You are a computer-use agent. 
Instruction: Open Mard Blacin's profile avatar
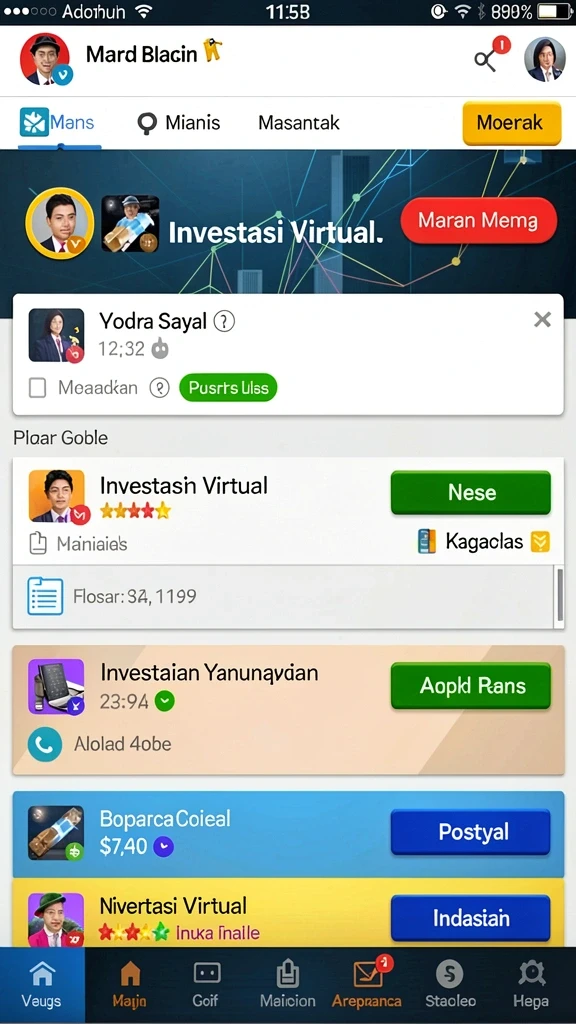pyautogui.click(x=46, y=59)
